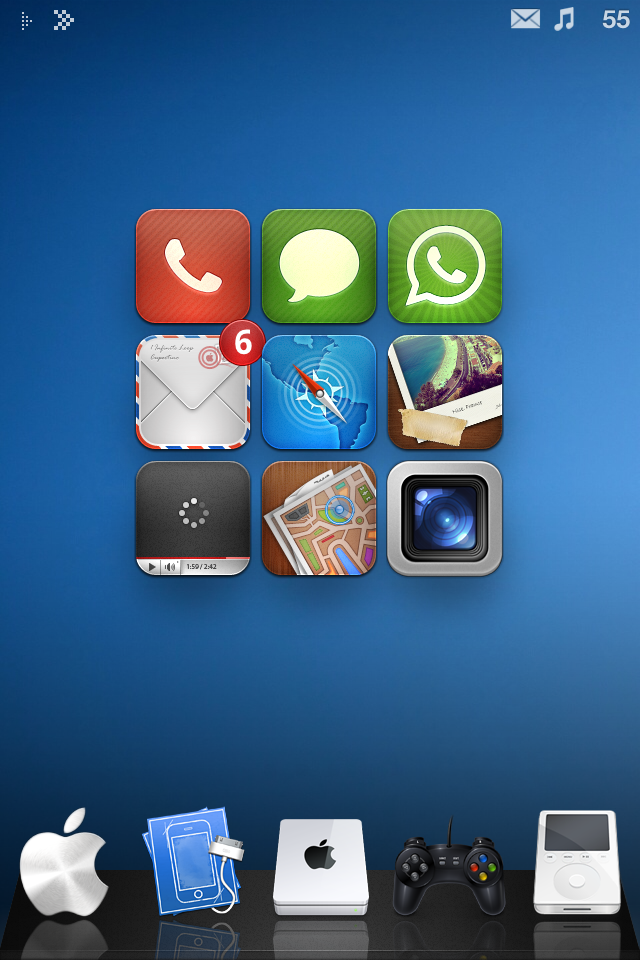
Task: Open the green Messages app
Action: 319,266
